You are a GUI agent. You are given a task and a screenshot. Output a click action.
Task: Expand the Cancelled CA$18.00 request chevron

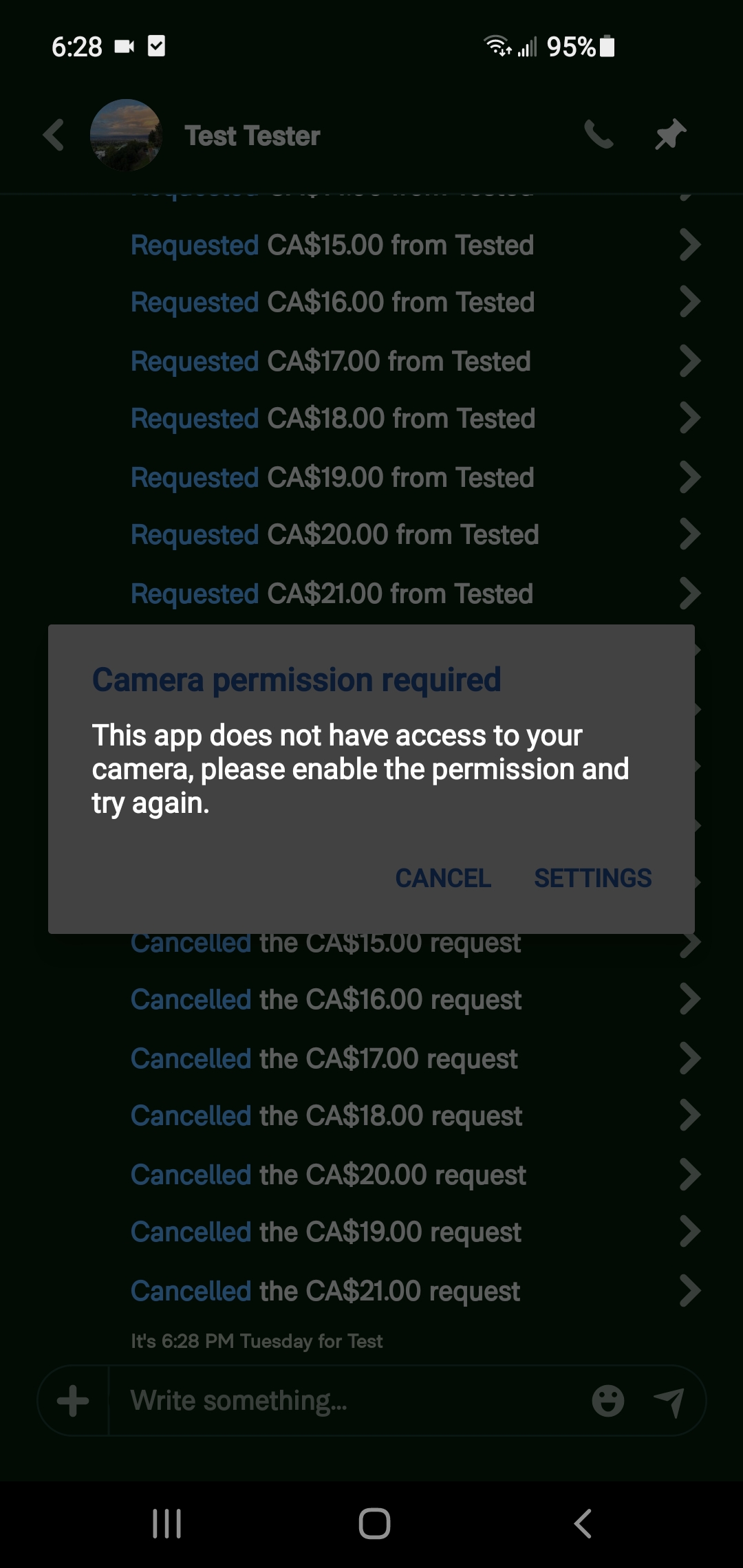click(x=689, y=1115)
